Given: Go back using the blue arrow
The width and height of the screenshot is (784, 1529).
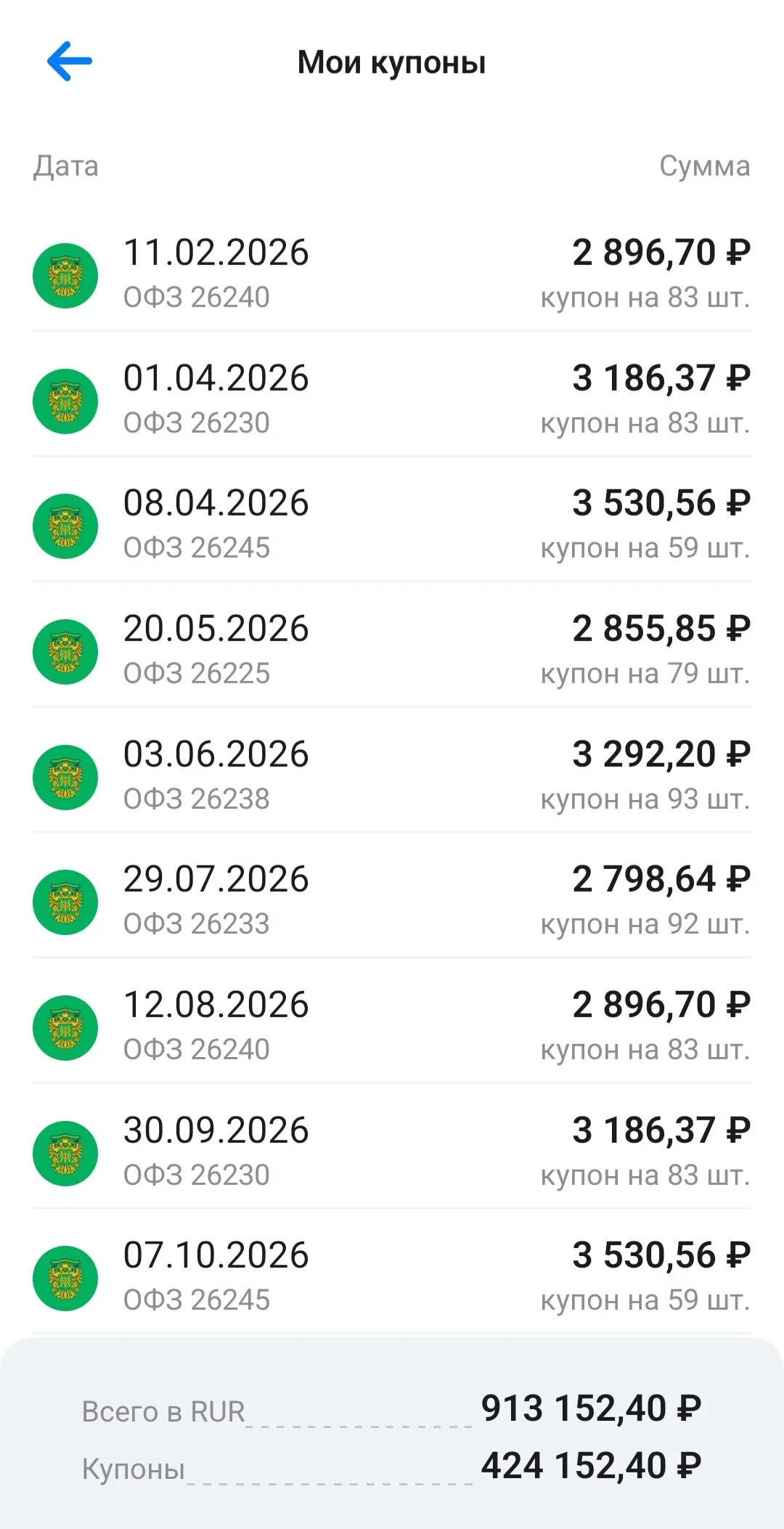Looking at the screenshot, I should [x=70, y=62].
